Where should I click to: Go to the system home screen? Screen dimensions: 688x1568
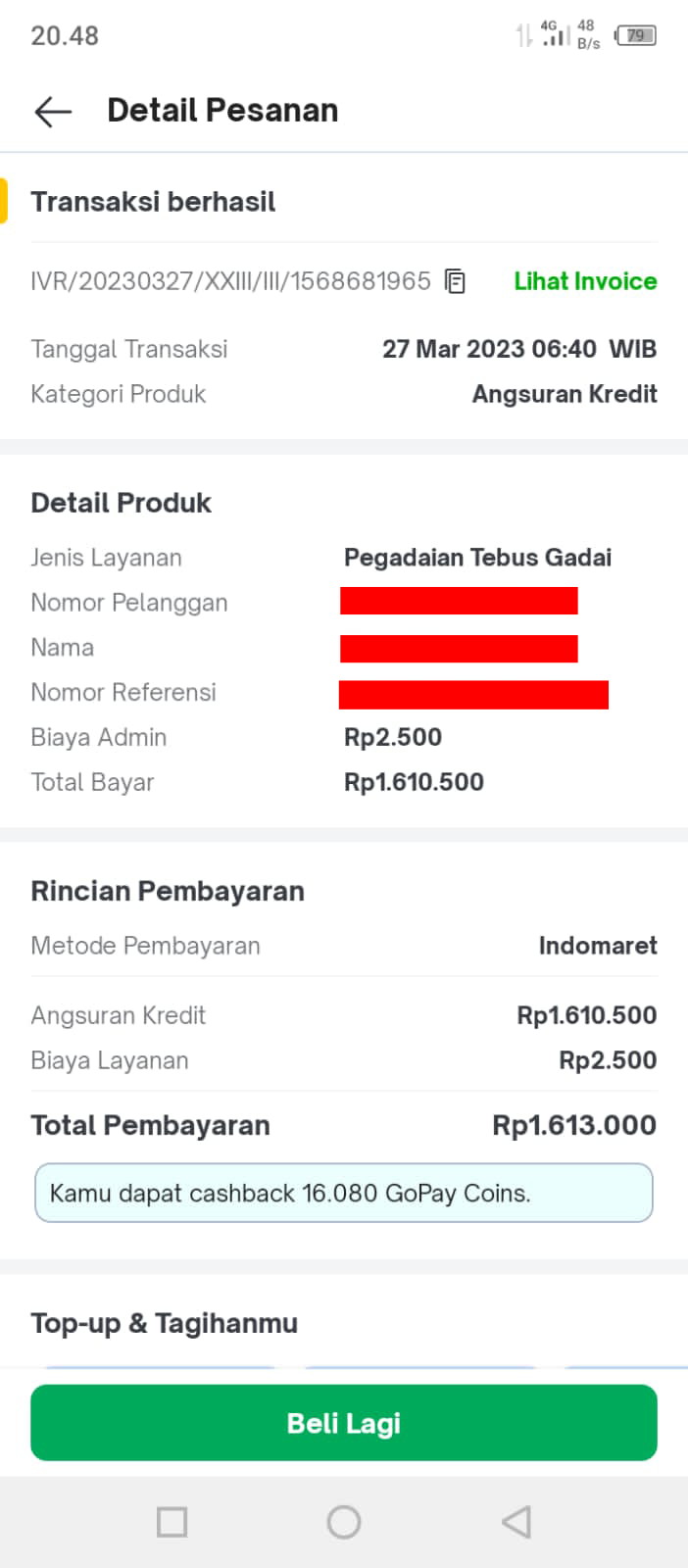click(x=344, y=1522)
